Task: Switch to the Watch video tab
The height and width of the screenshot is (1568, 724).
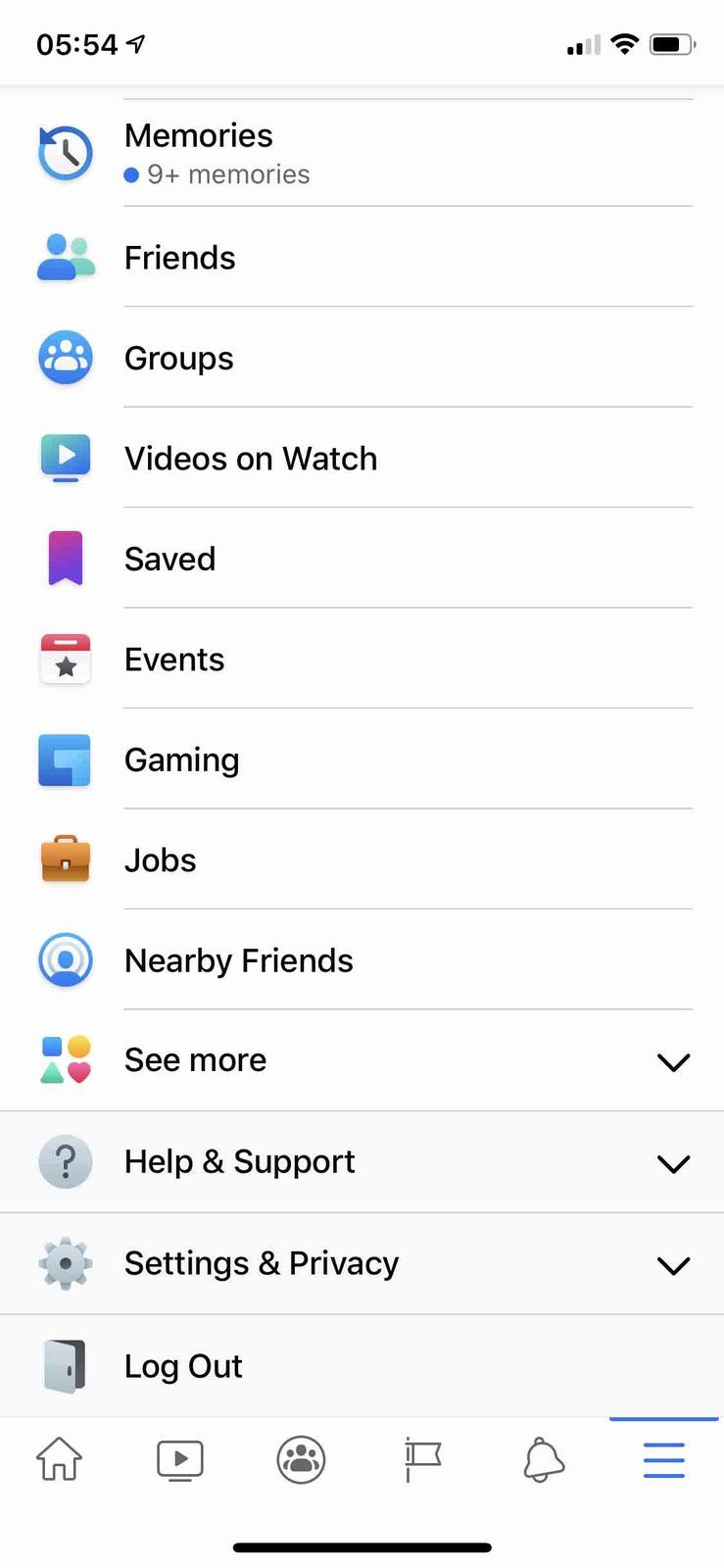Action: (x=180, y=1460)
